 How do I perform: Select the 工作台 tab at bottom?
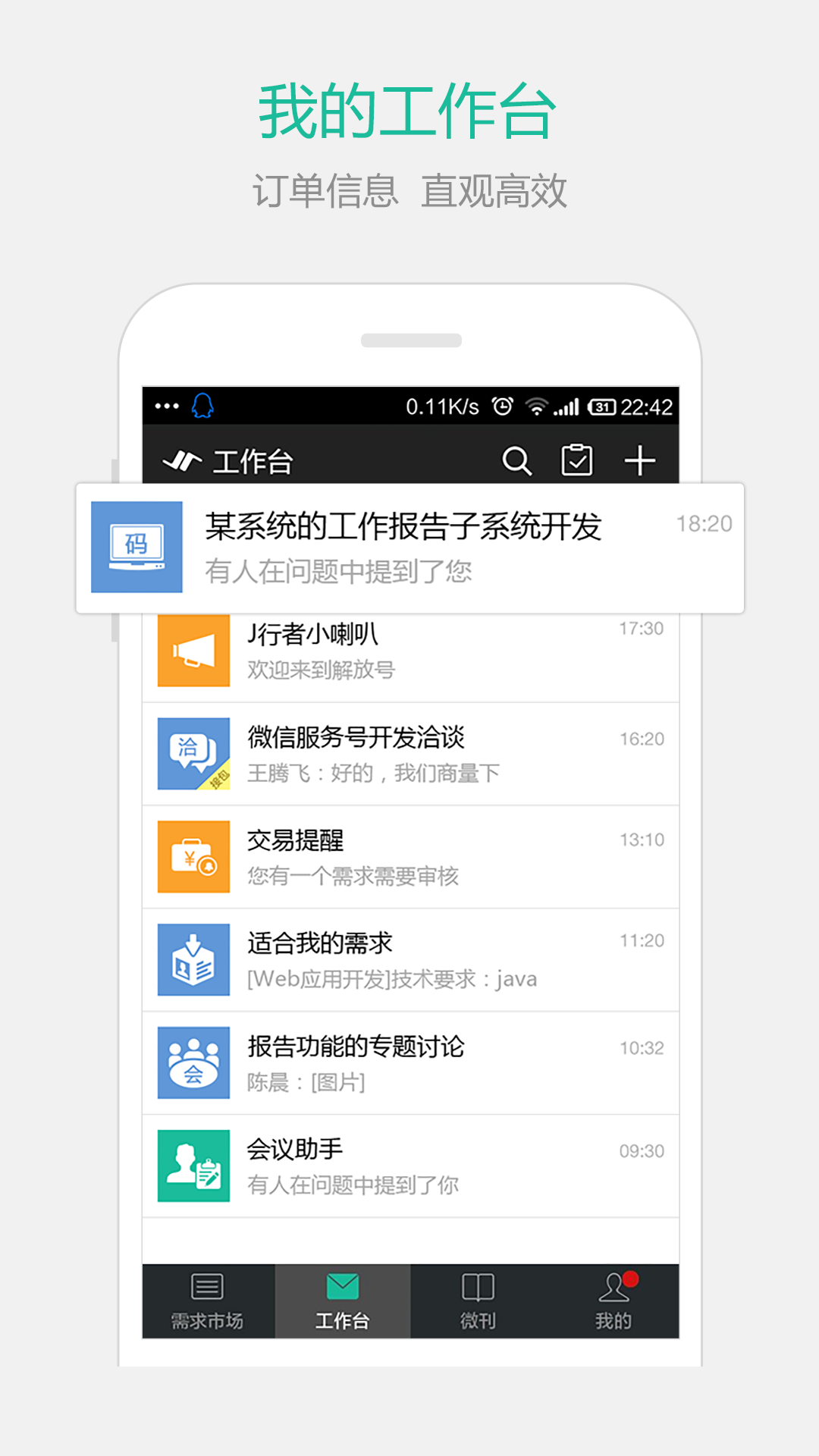click(x=343, y=1301)
